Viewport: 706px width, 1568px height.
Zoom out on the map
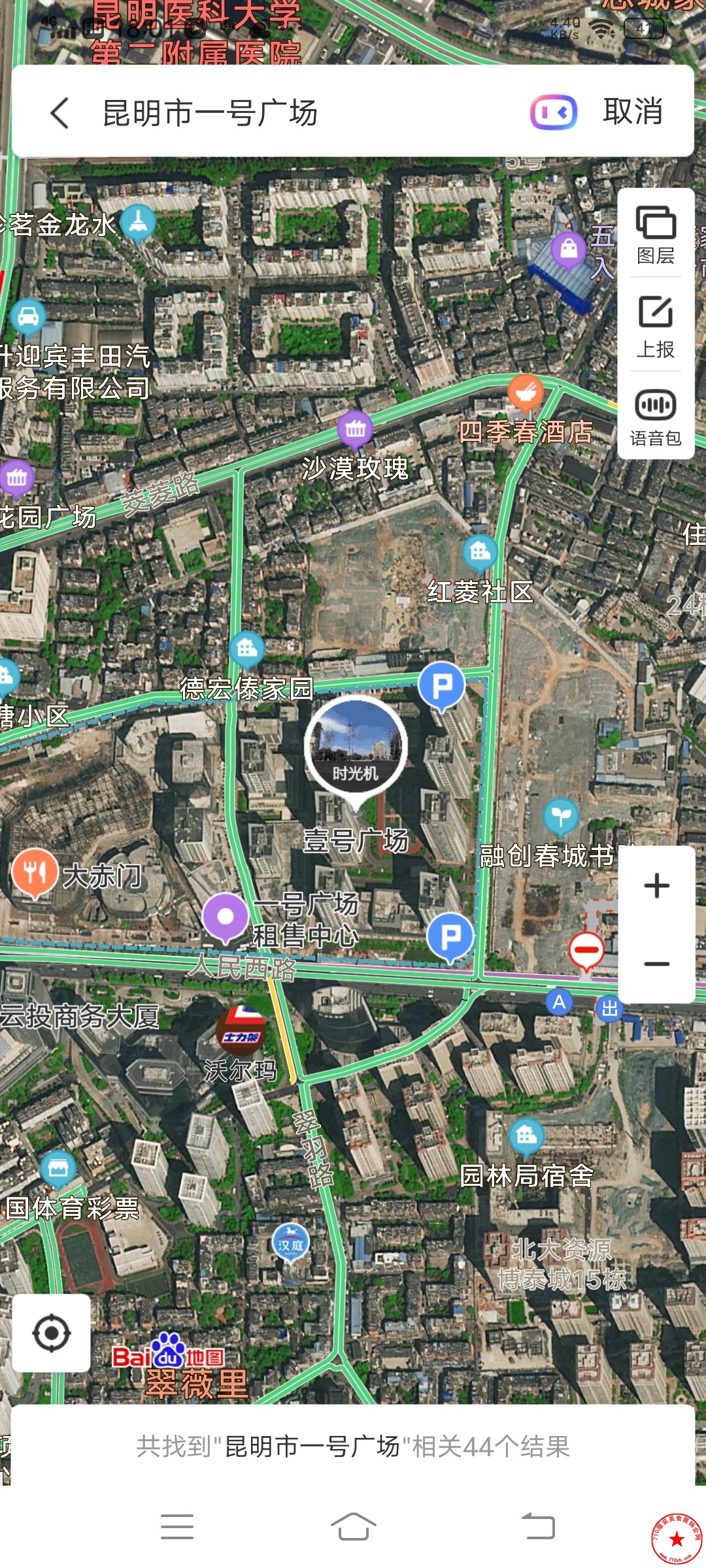pyautogui.click(x=656, y=964)
